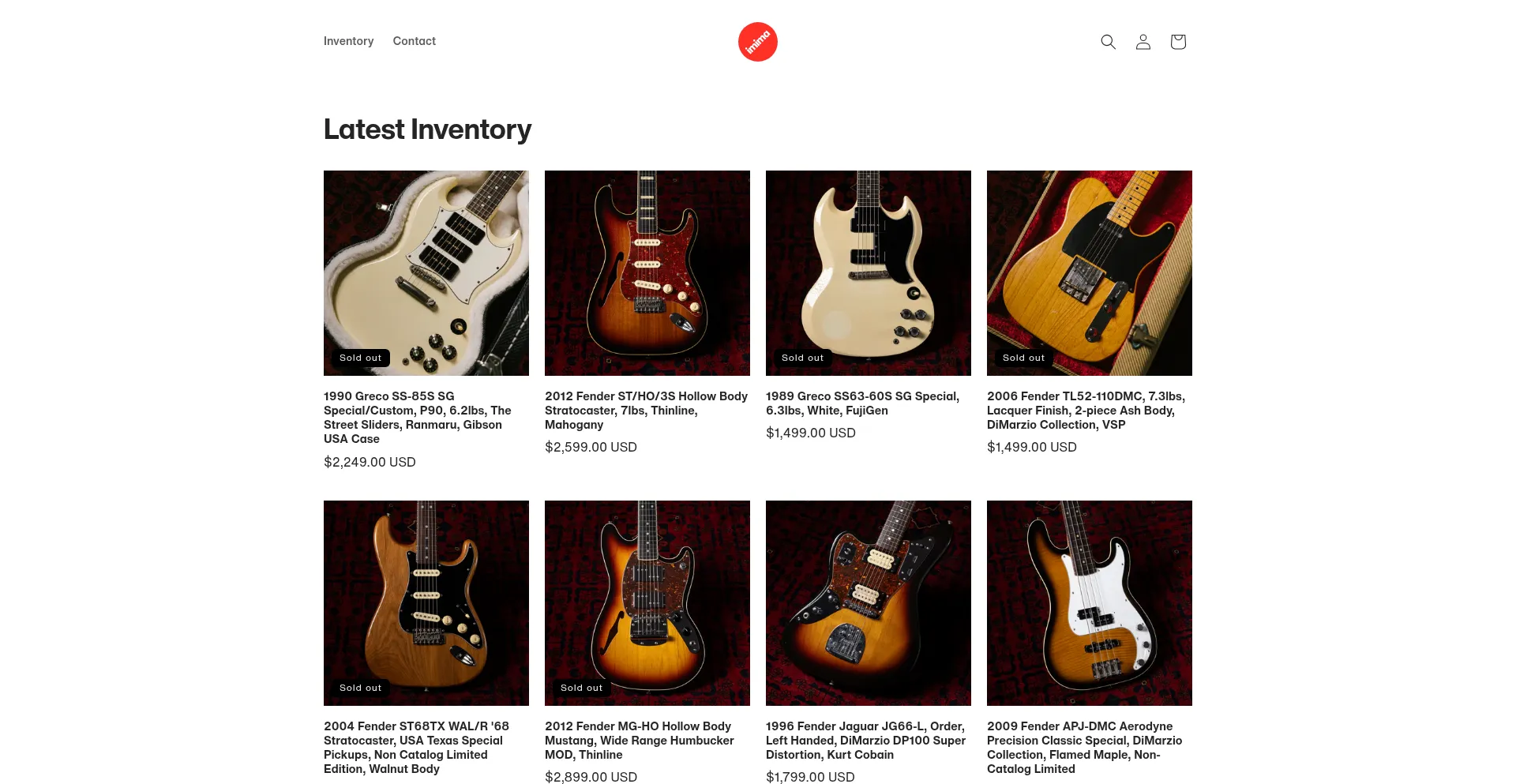The image size is (1516, 784).
Task: View the 2009 Fender APJ-DMC Aerodyne bass photo
Action: [x=1090, y=602]
